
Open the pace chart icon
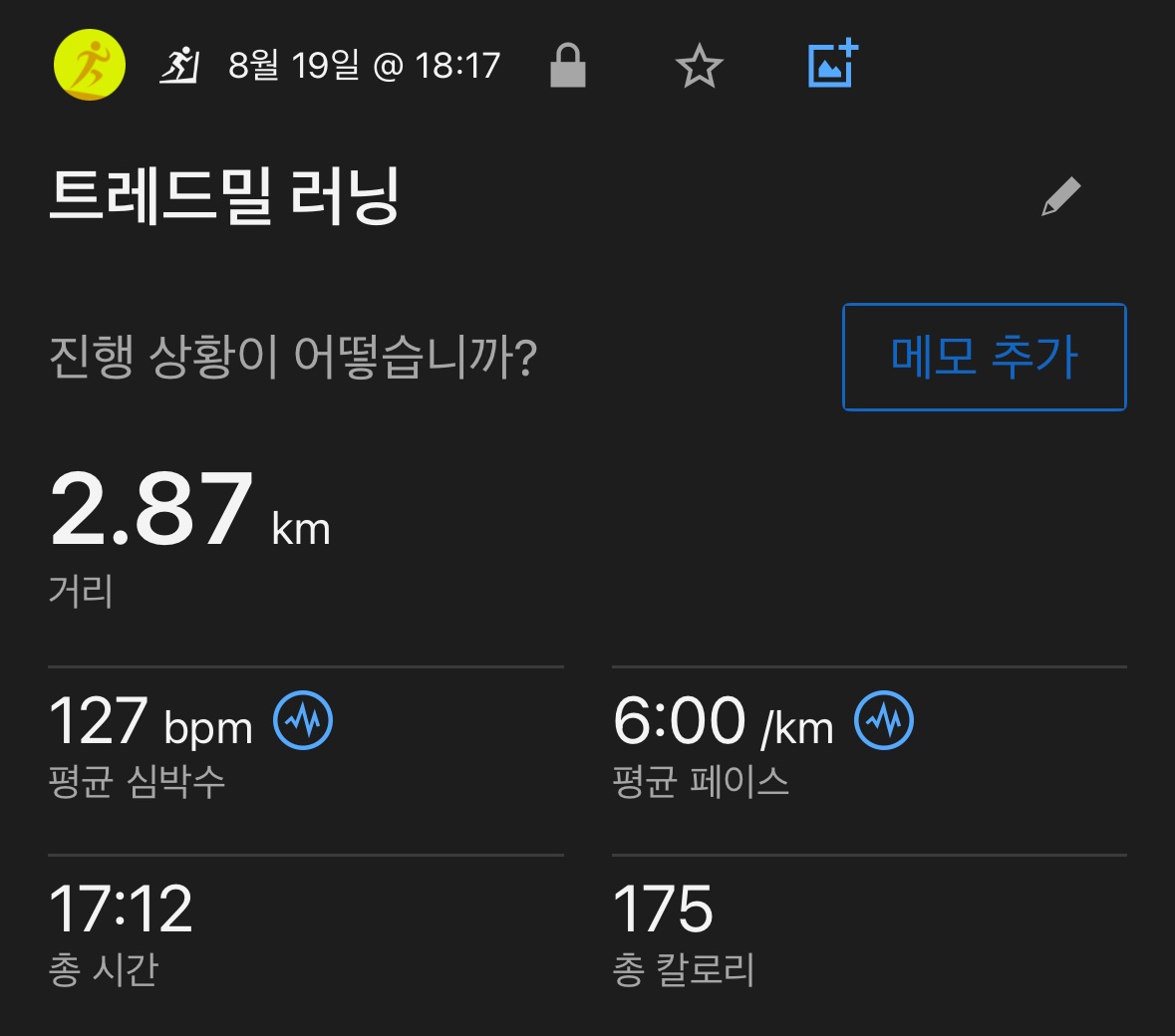[x=884, y=720]
